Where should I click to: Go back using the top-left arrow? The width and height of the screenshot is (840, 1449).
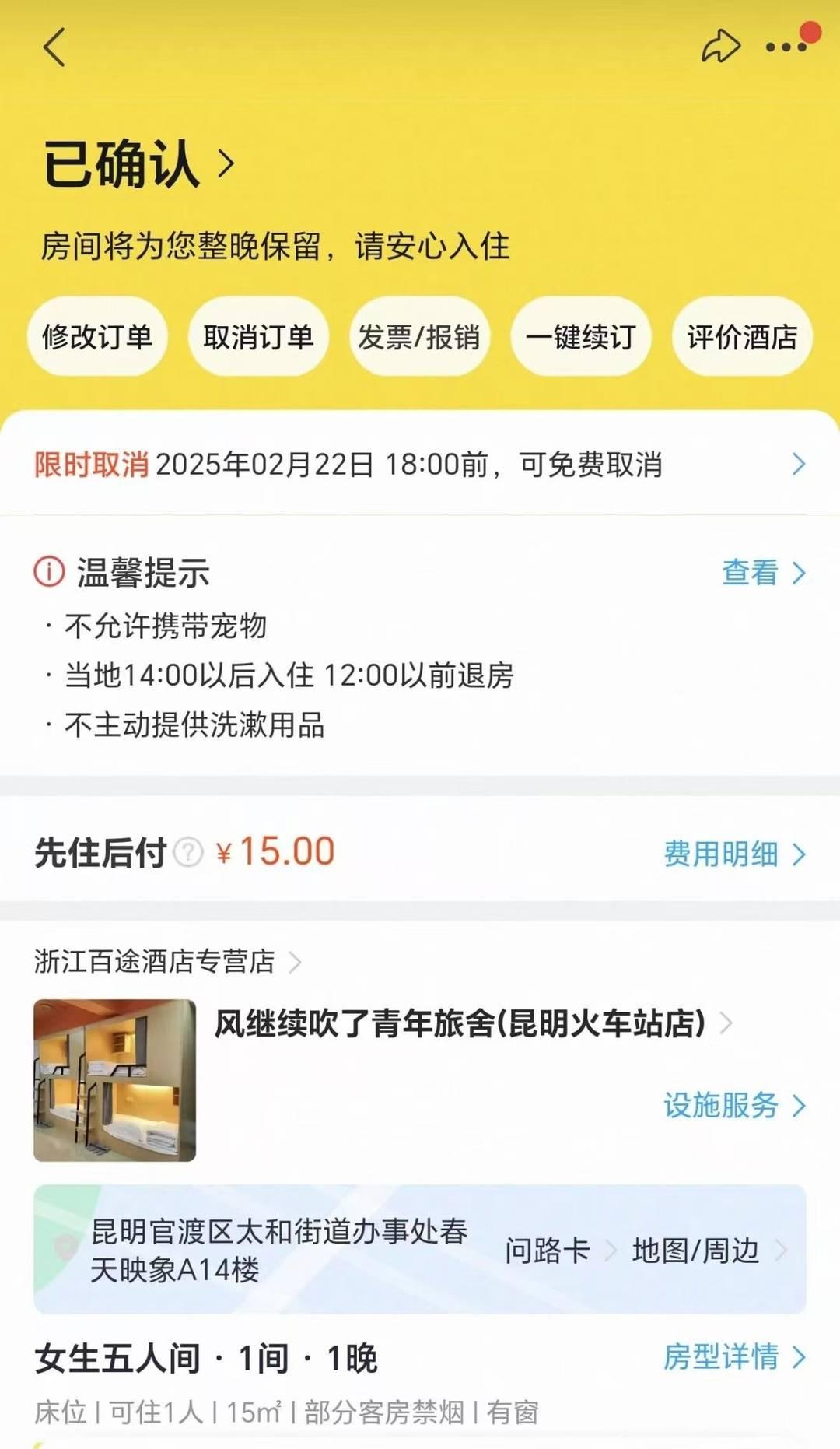click(54, 47)
